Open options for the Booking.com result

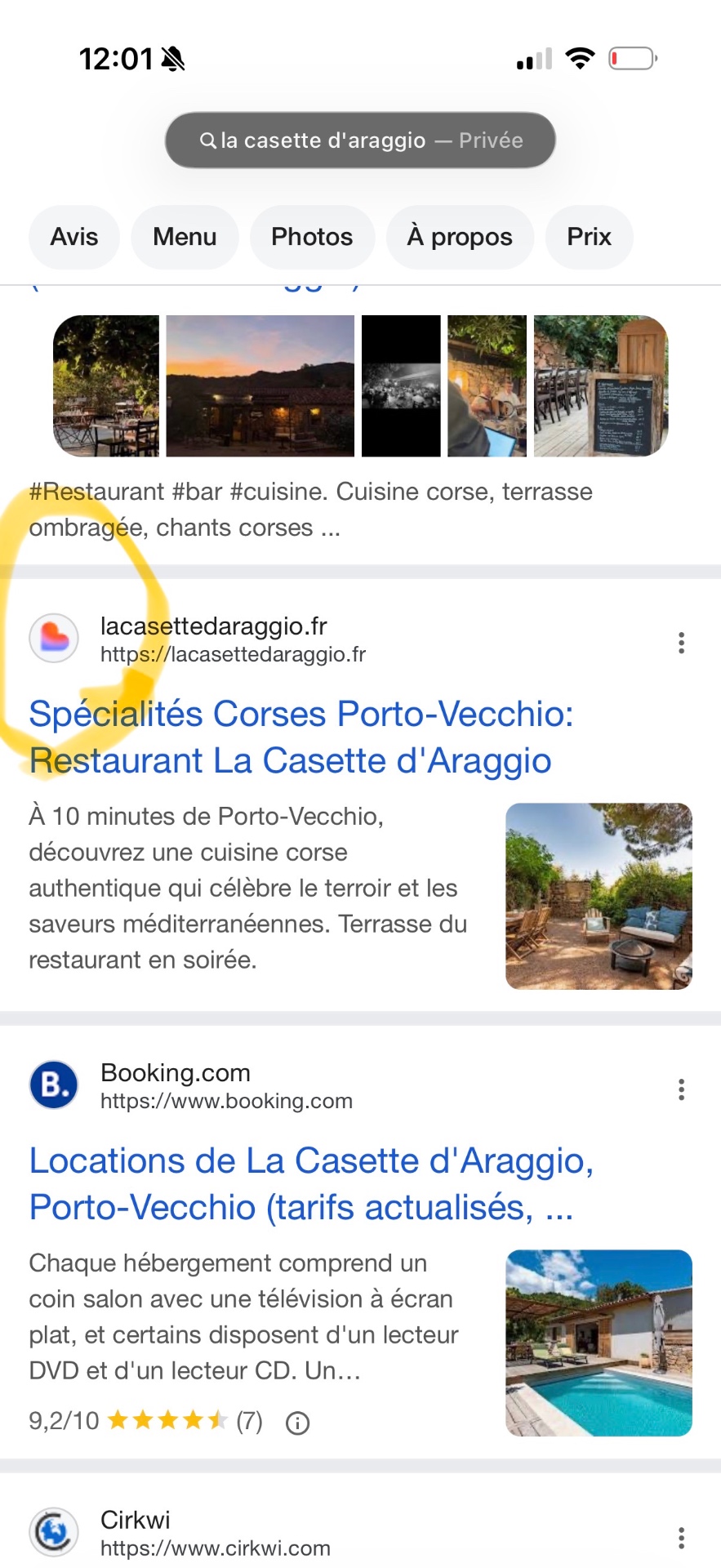(x=681, y=1089)
